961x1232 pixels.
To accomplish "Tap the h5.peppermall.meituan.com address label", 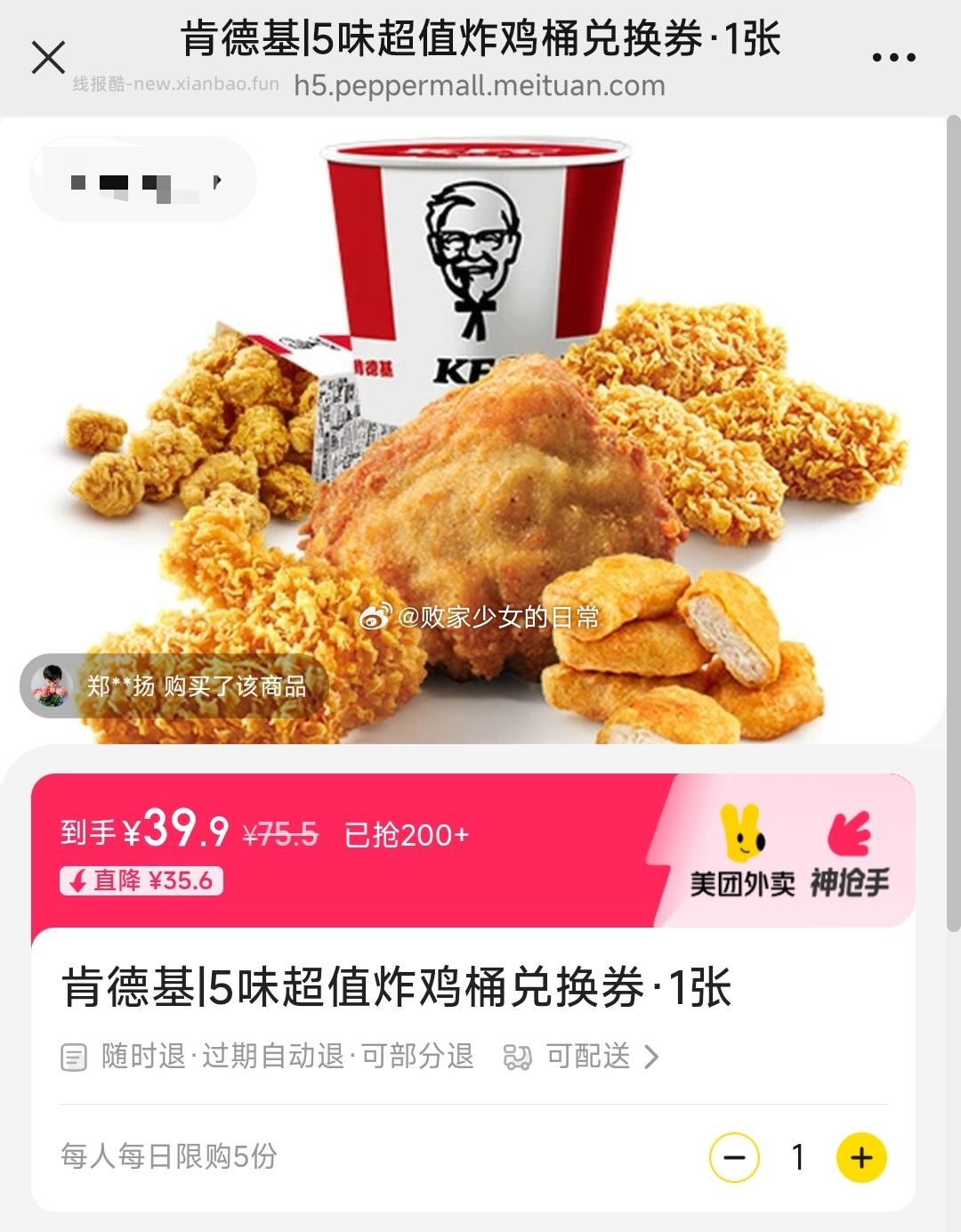I will click(479, 85).
